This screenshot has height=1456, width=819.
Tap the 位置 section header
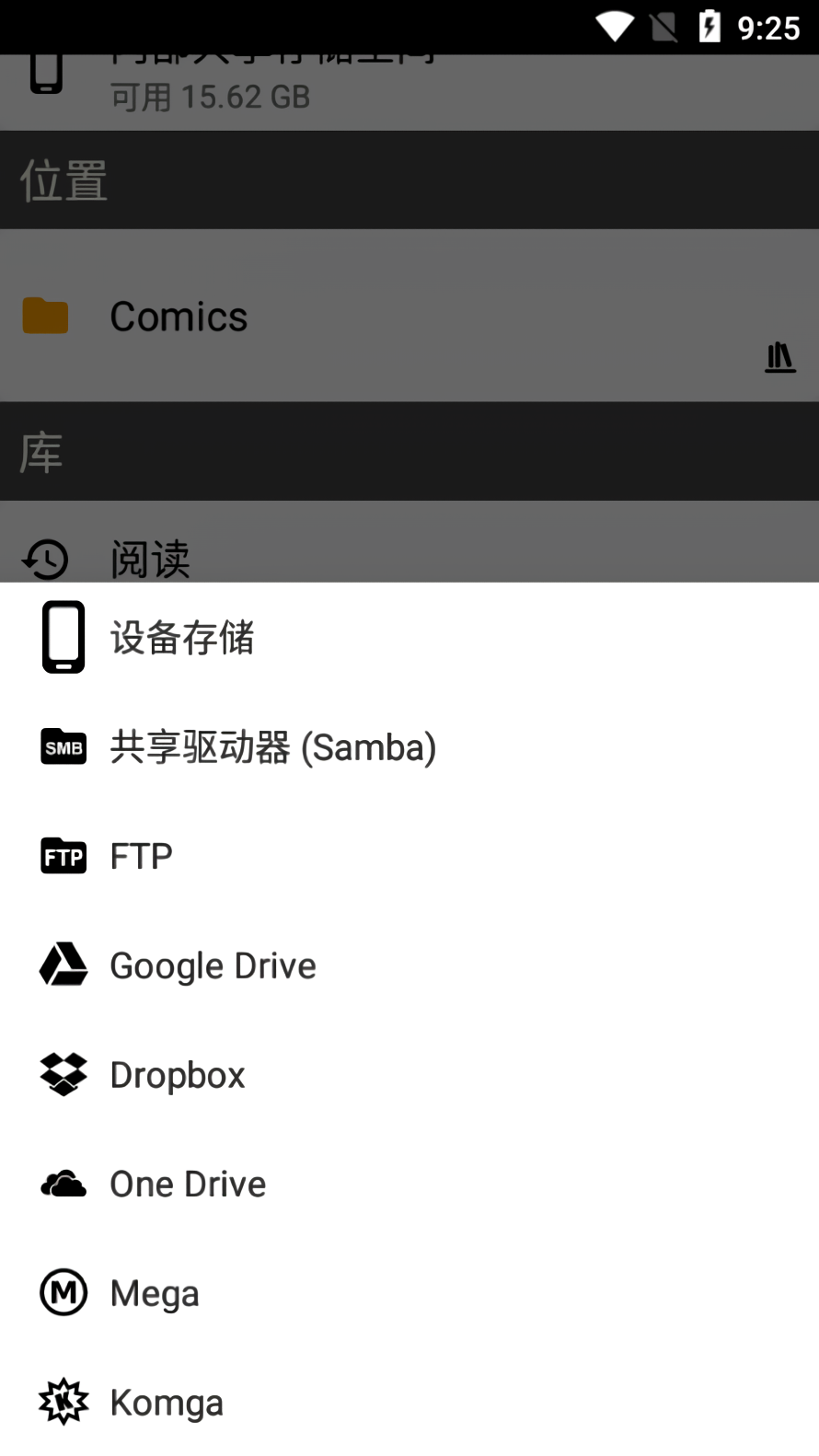pos(63,179)
